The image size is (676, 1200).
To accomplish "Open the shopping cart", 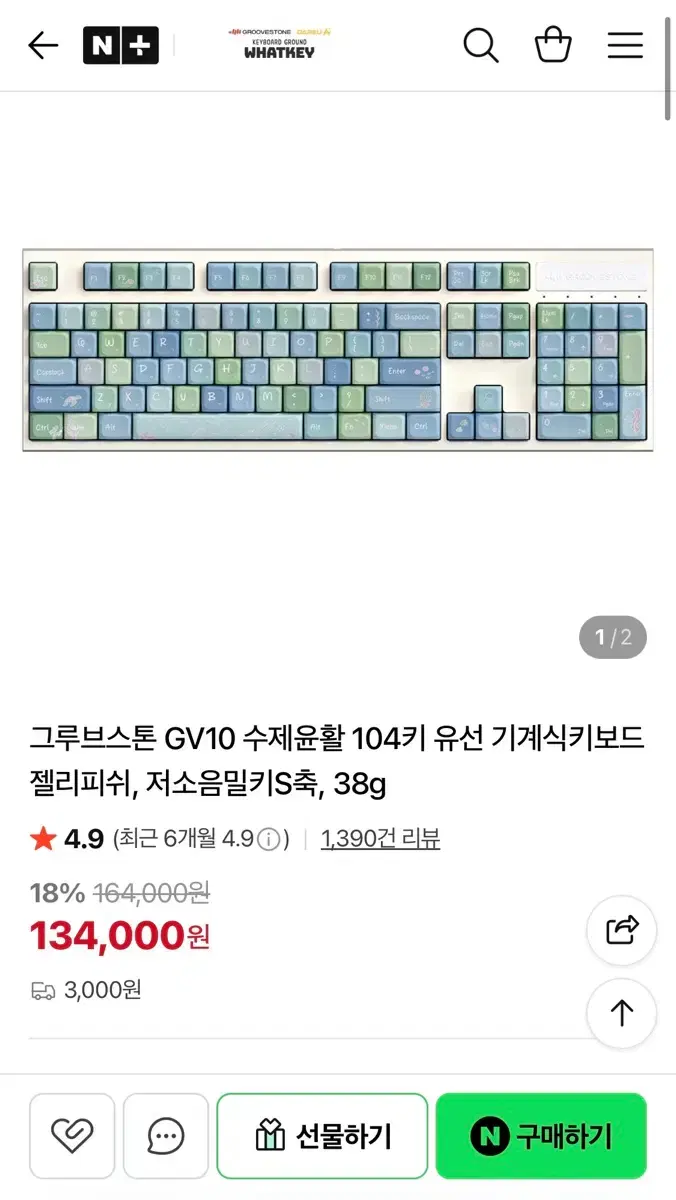I will [x=553, y=45].
